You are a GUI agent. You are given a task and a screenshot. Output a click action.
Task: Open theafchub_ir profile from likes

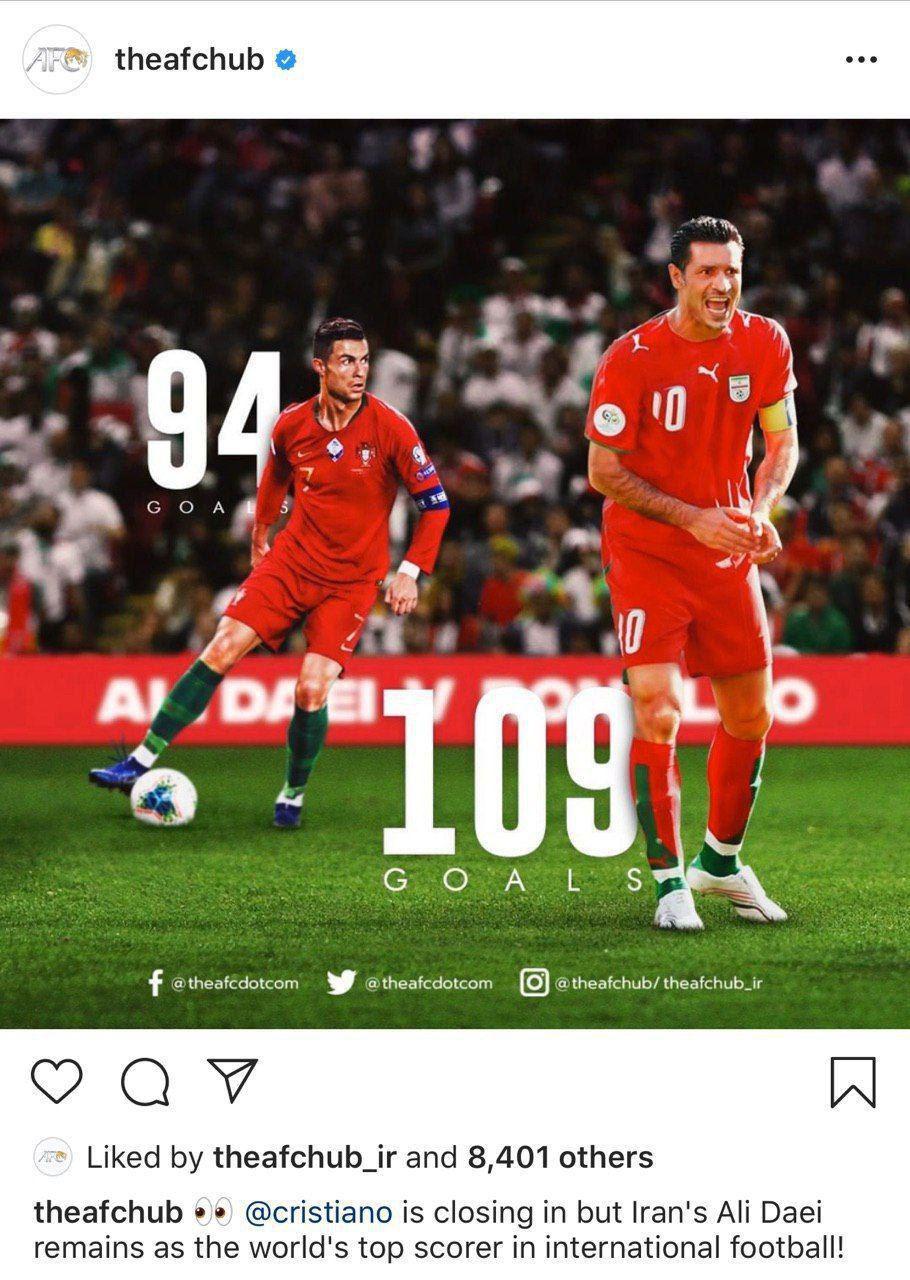[x=304, y=1158]
